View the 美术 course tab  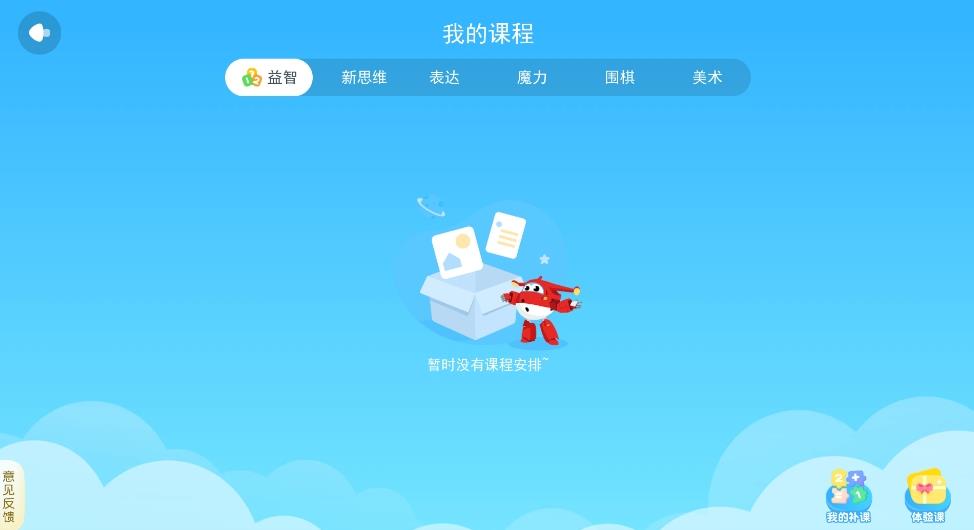(x=707, y=77)
